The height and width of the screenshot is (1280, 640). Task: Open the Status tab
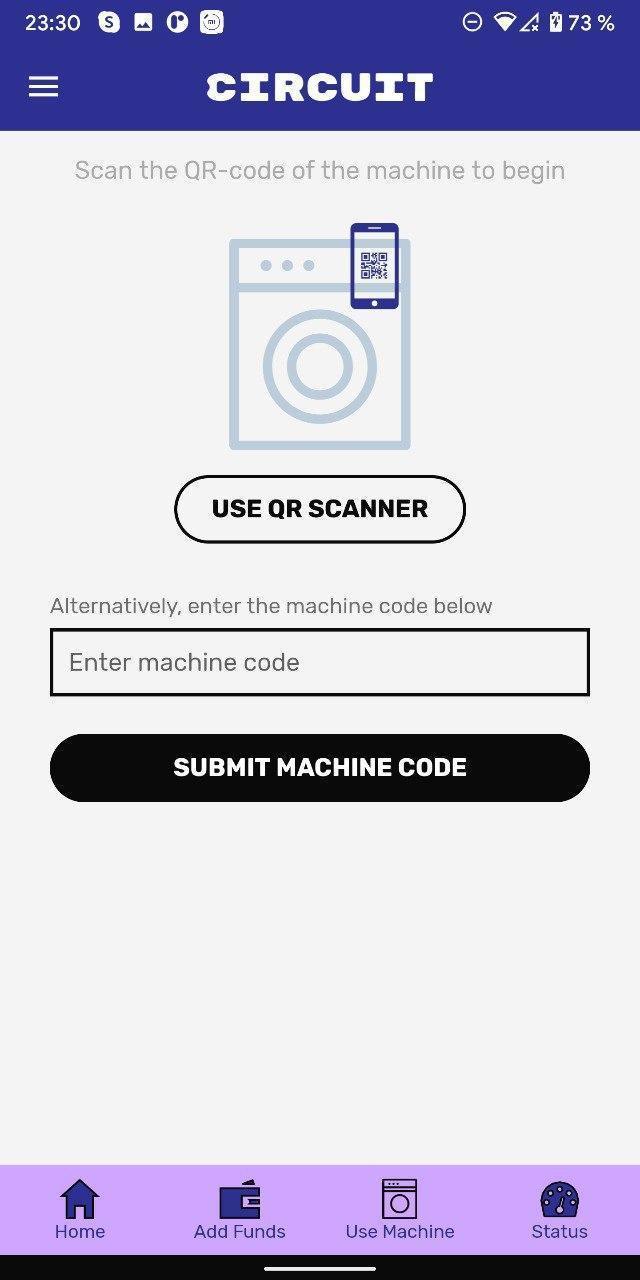pyautogui.click(x=560, y=1210)
